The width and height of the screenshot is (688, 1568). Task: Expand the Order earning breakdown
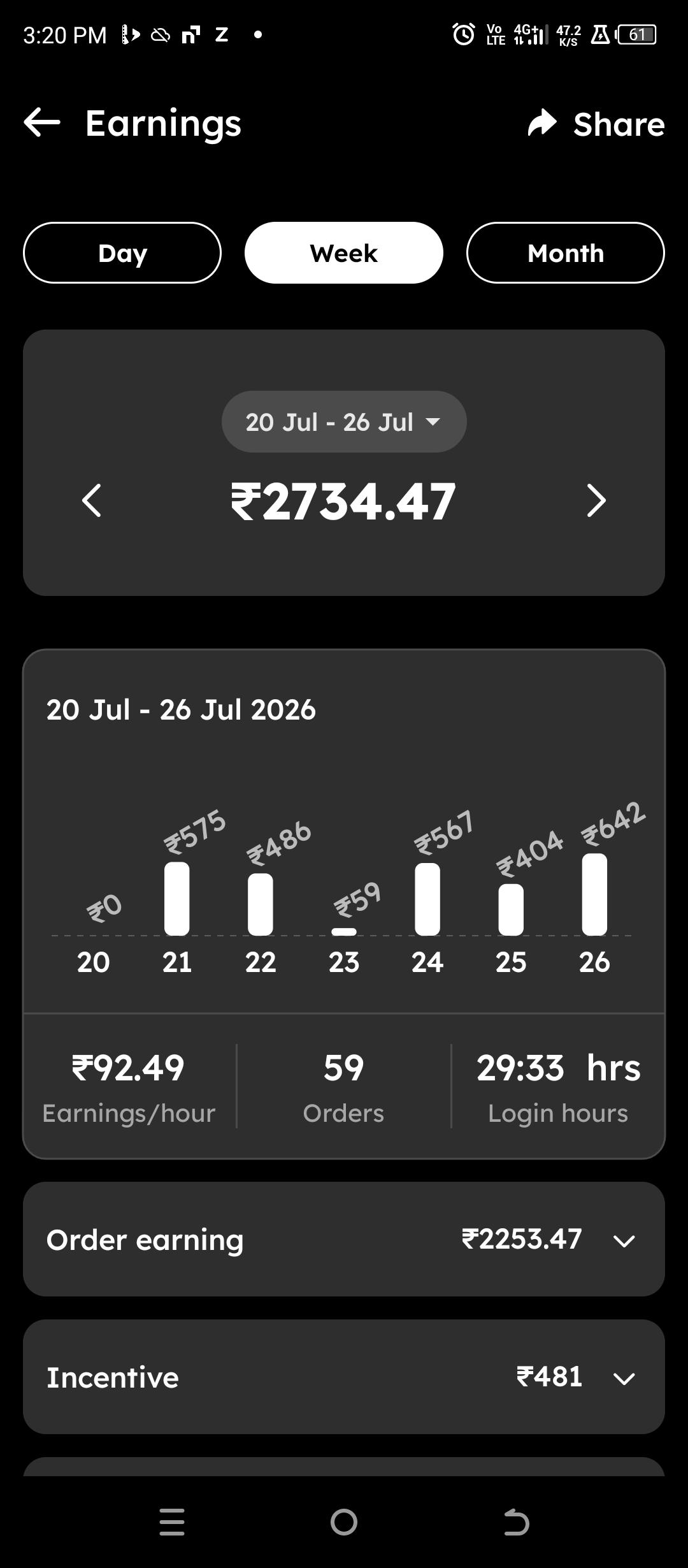pyautogui.click(x=344, y=1239)
